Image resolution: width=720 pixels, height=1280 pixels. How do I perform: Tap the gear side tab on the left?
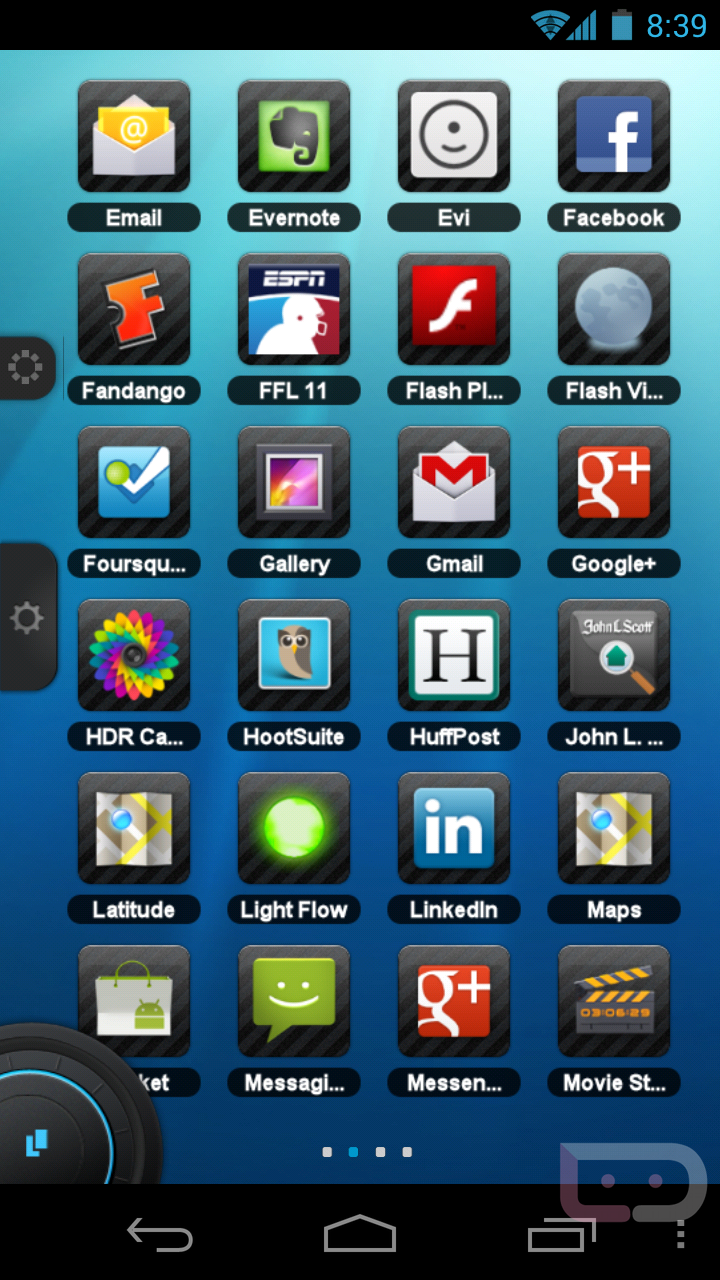pyautogui.click(x=26, y=618)
